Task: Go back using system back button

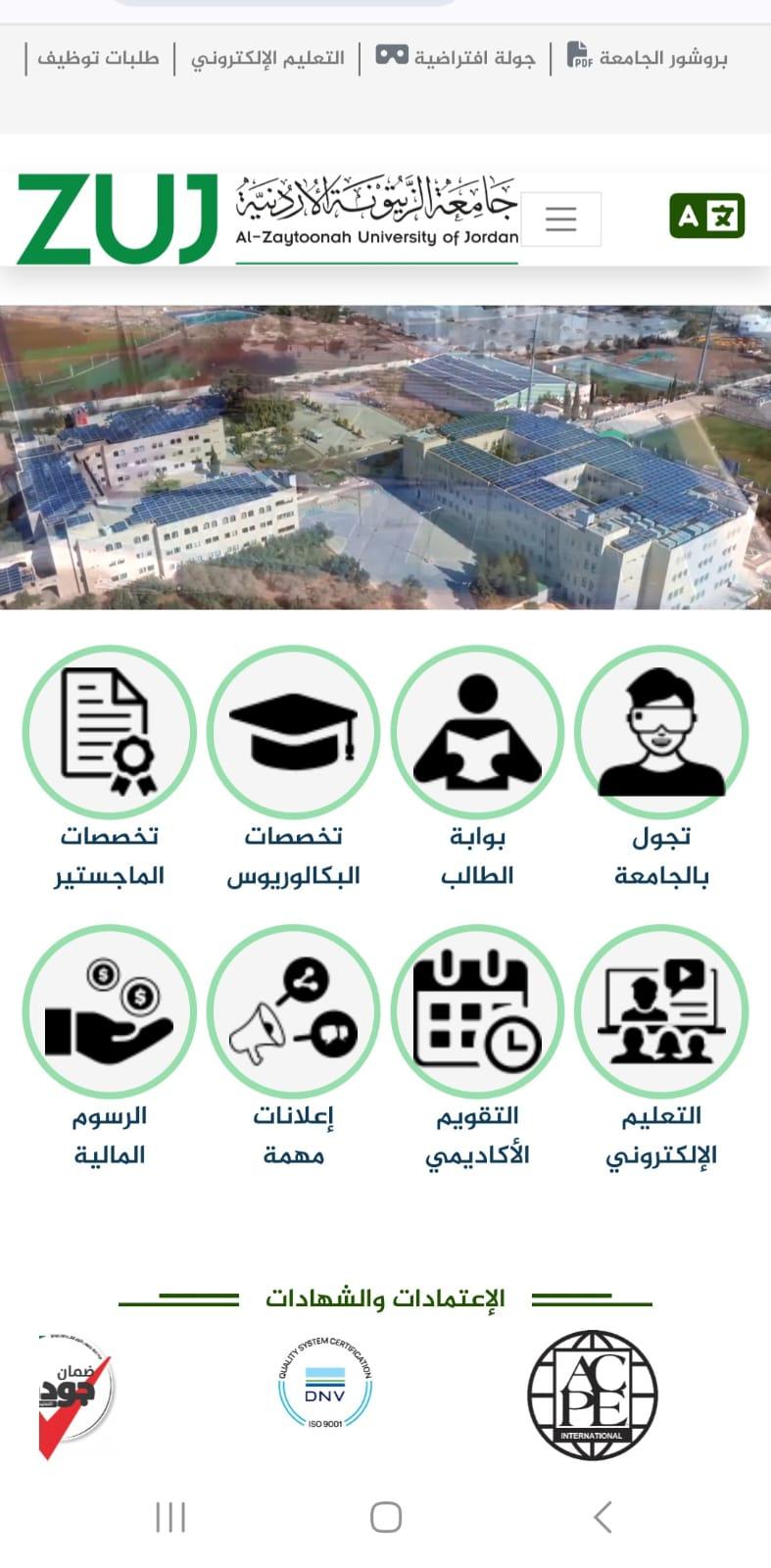Action: click(602, 1517)
